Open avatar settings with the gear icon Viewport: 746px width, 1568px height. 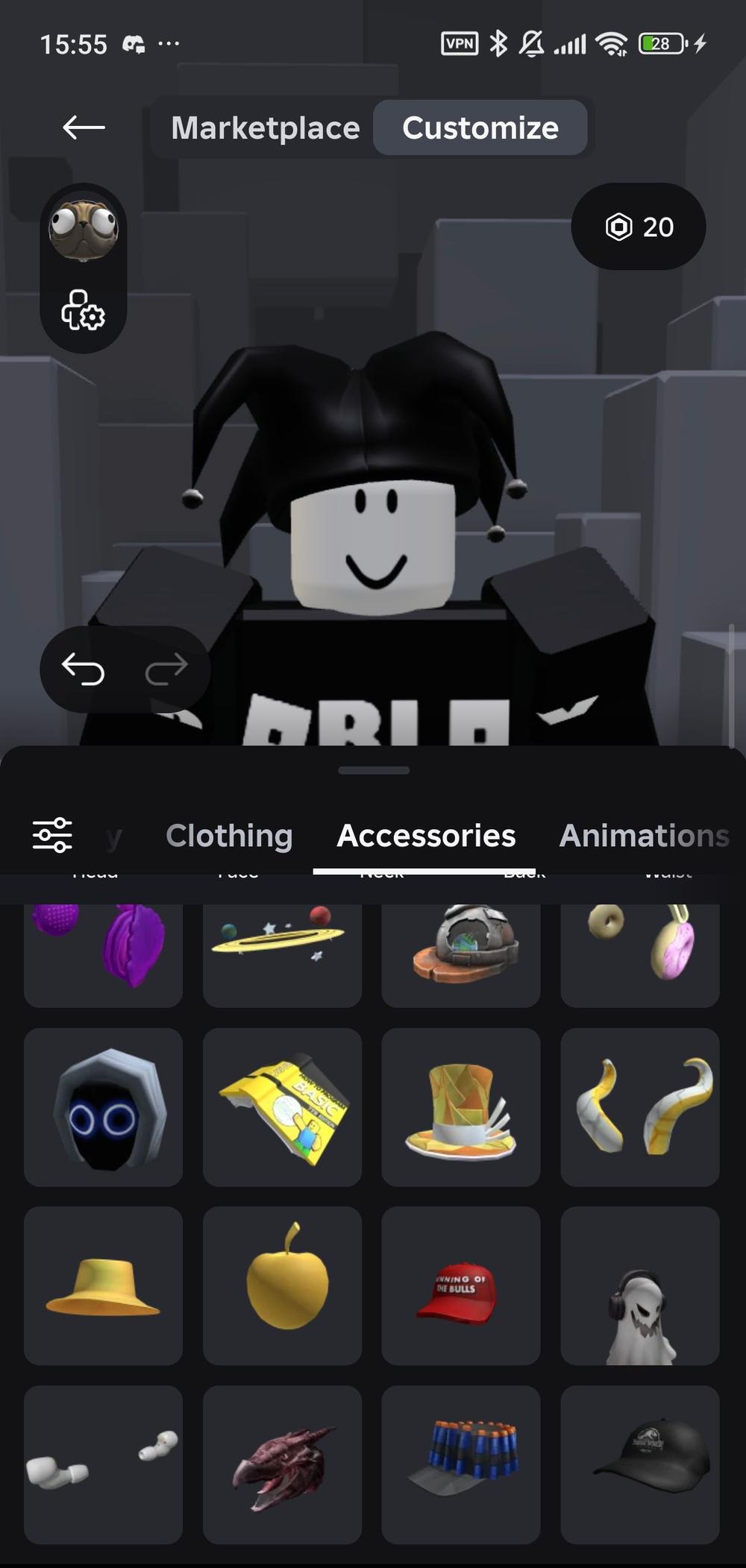[83, 311]
